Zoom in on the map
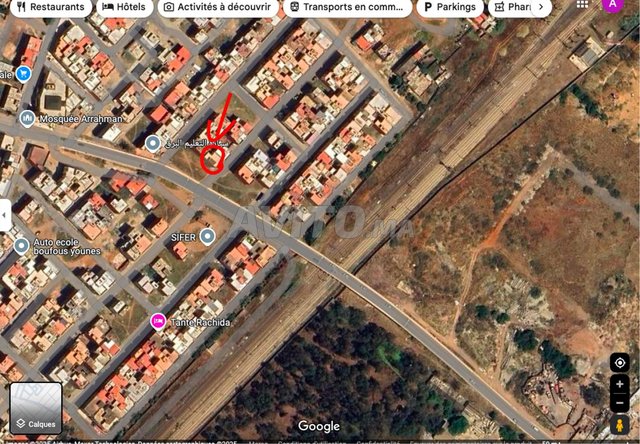The width and height of the screenshot is (640, 444). click(x=620, y=385)
